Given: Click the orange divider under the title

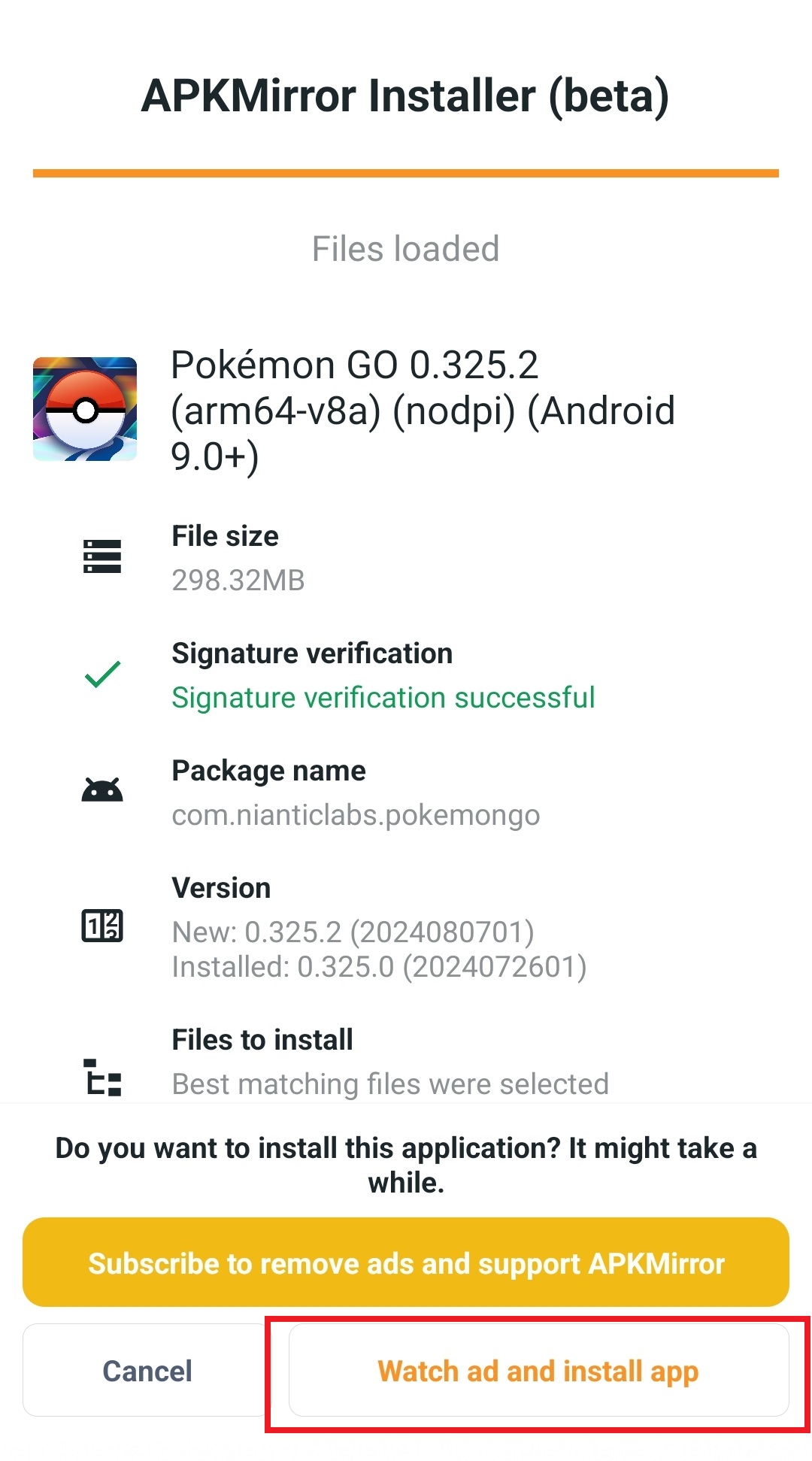Looking at the screenshot, I should pos(406,172).
